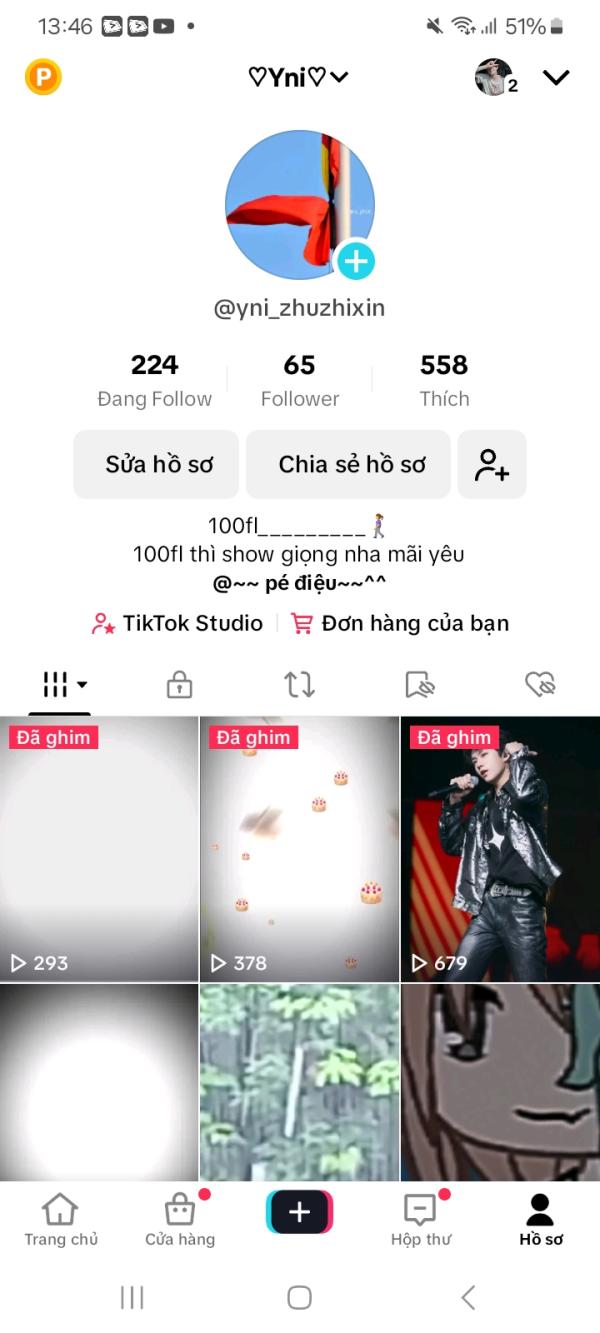
Task: Play the pinned video with 378 views
Action: click(299, 848)
